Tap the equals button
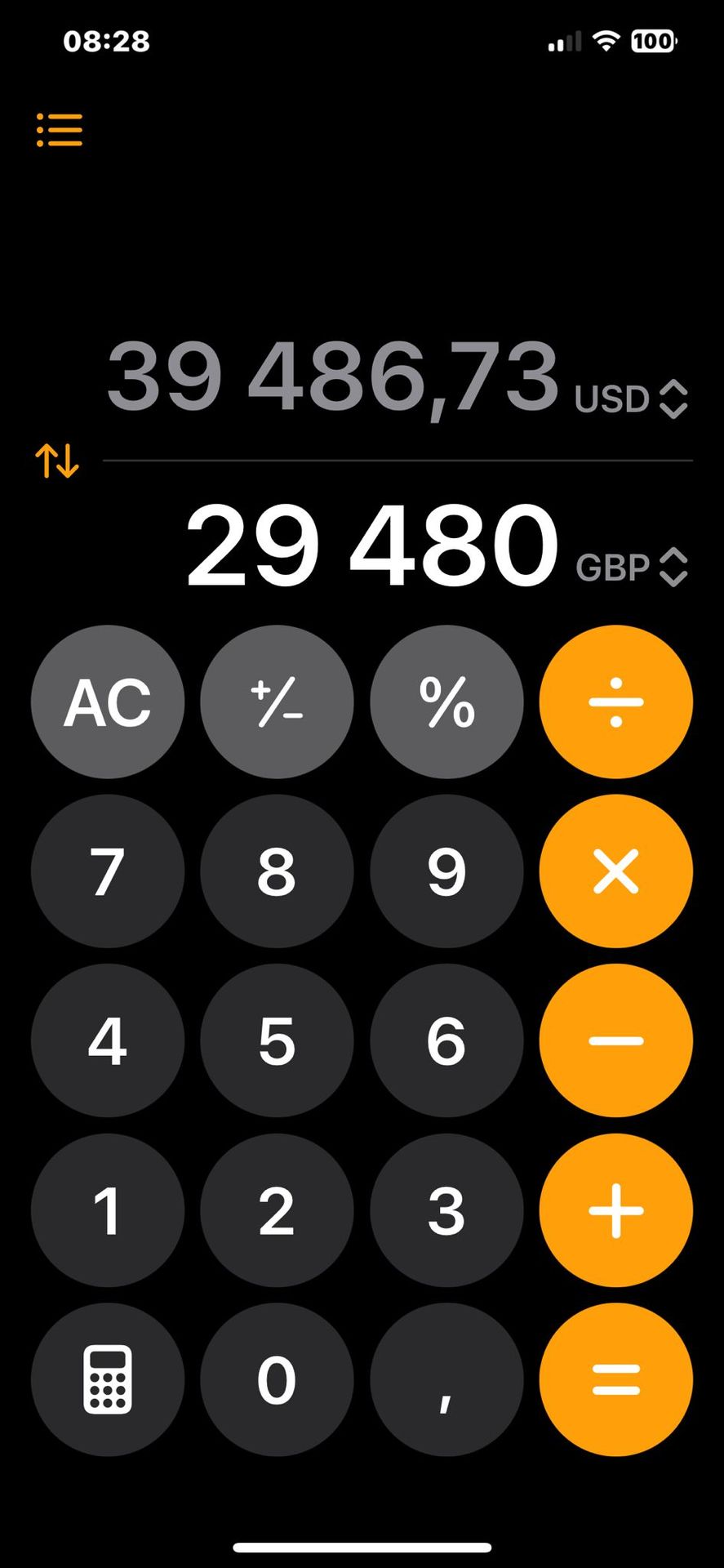This screenshot has height=1568, width=724. pyautogui.click(x=616, y=1379)
